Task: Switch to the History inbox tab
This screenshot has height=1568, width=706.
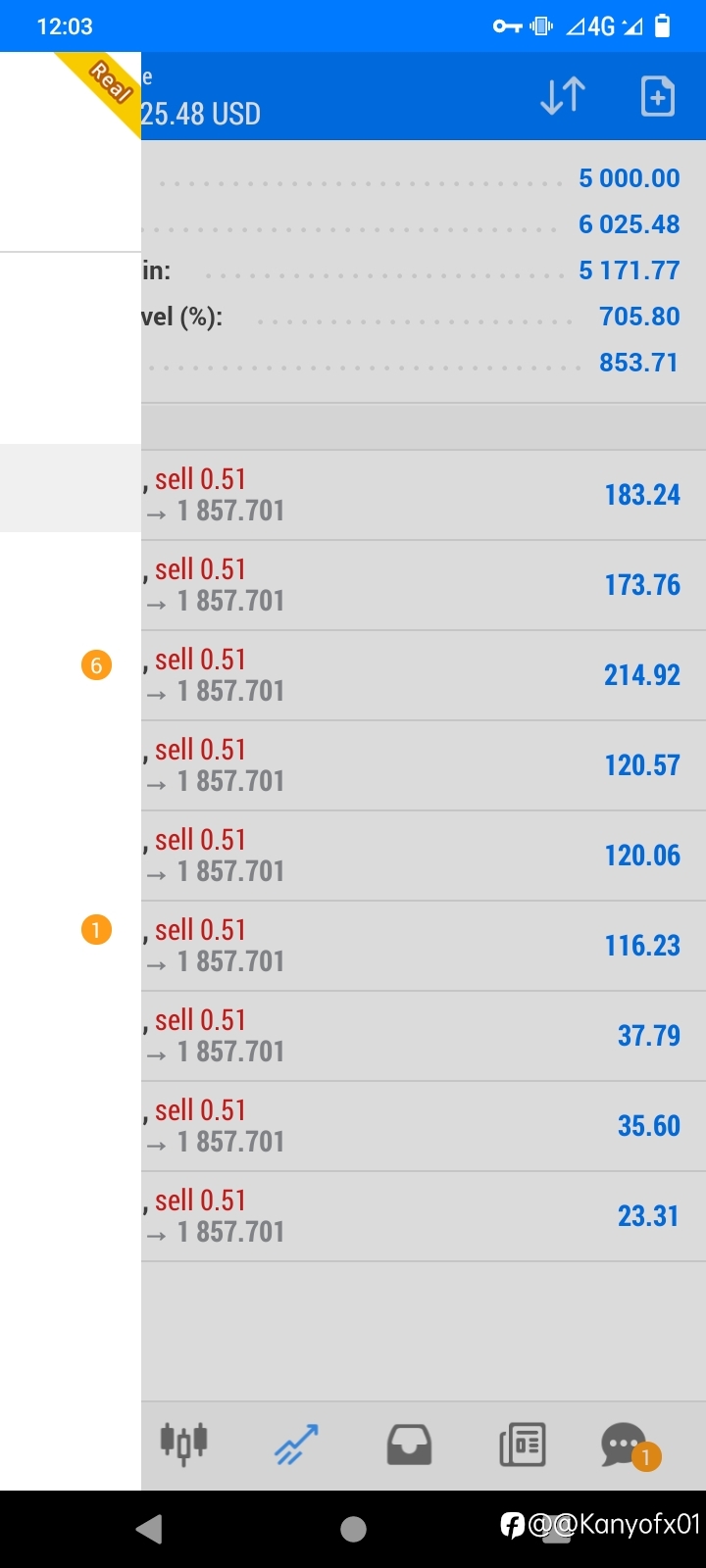Action: 409,1445
